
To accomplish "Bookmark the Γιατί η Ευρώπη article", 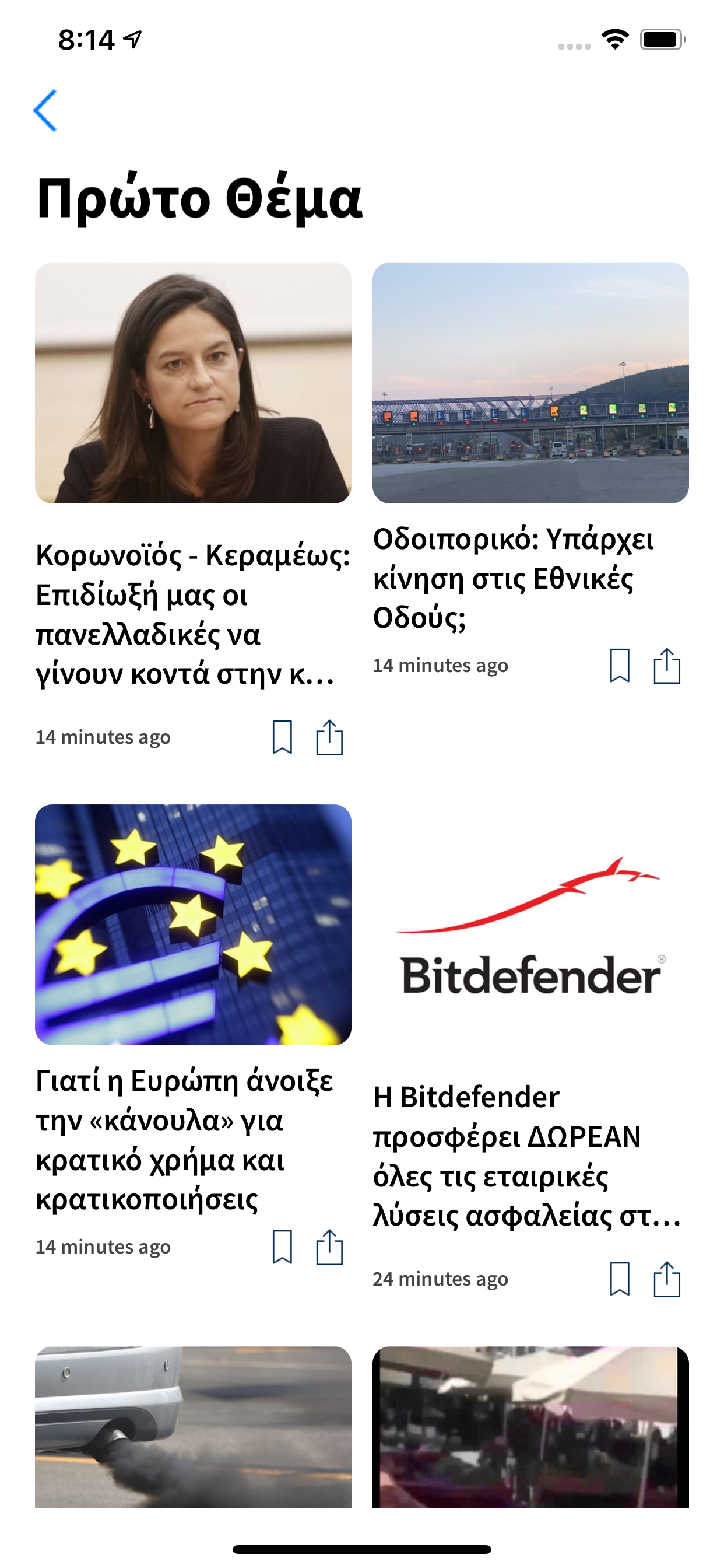I will (282, 1247).
